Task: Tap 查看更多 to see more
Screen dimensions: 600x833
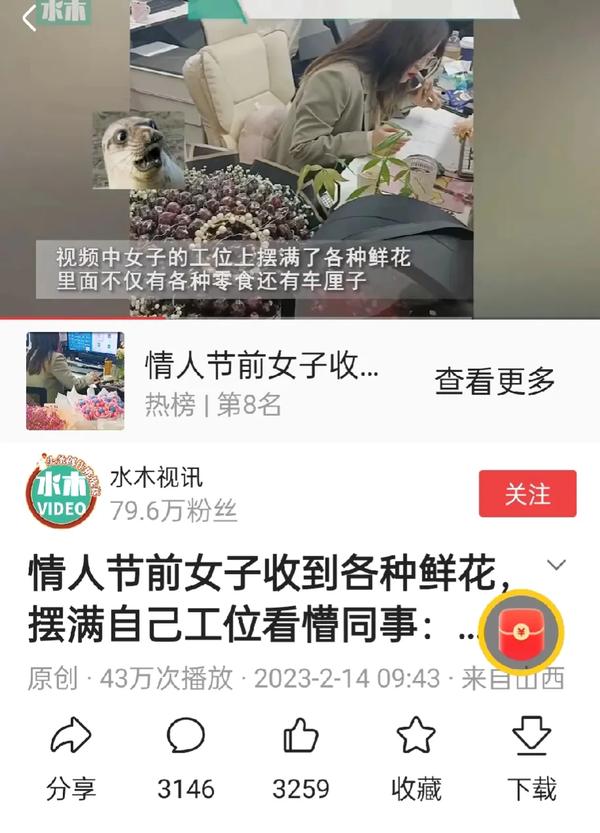Action: click(x=494, y=380)
